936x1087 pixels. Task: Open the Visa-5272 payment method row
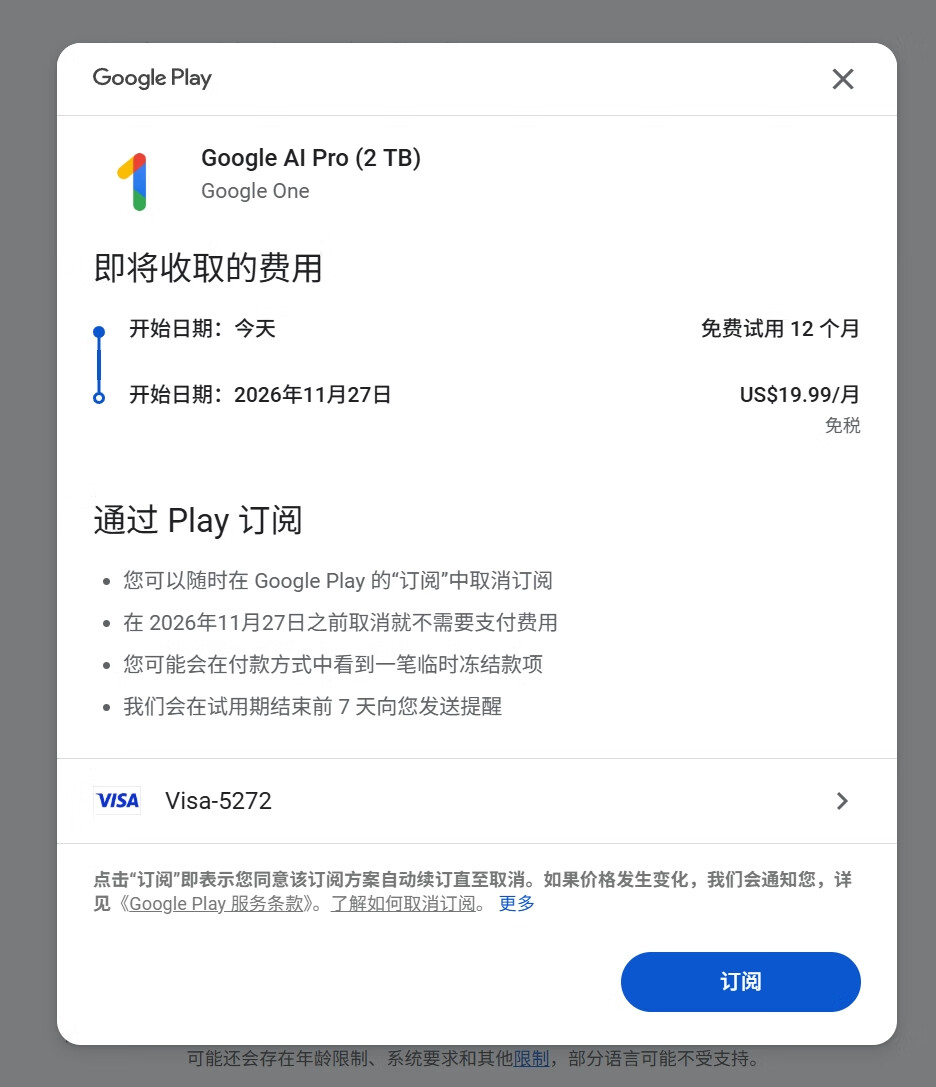point(476,801)
